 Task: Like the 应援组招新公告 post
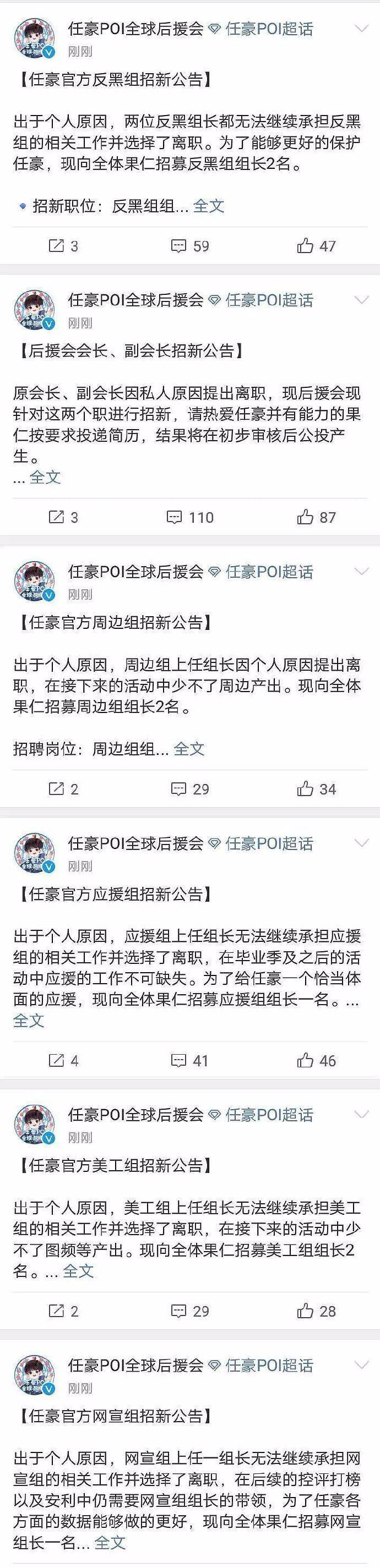coord(316,1060)
